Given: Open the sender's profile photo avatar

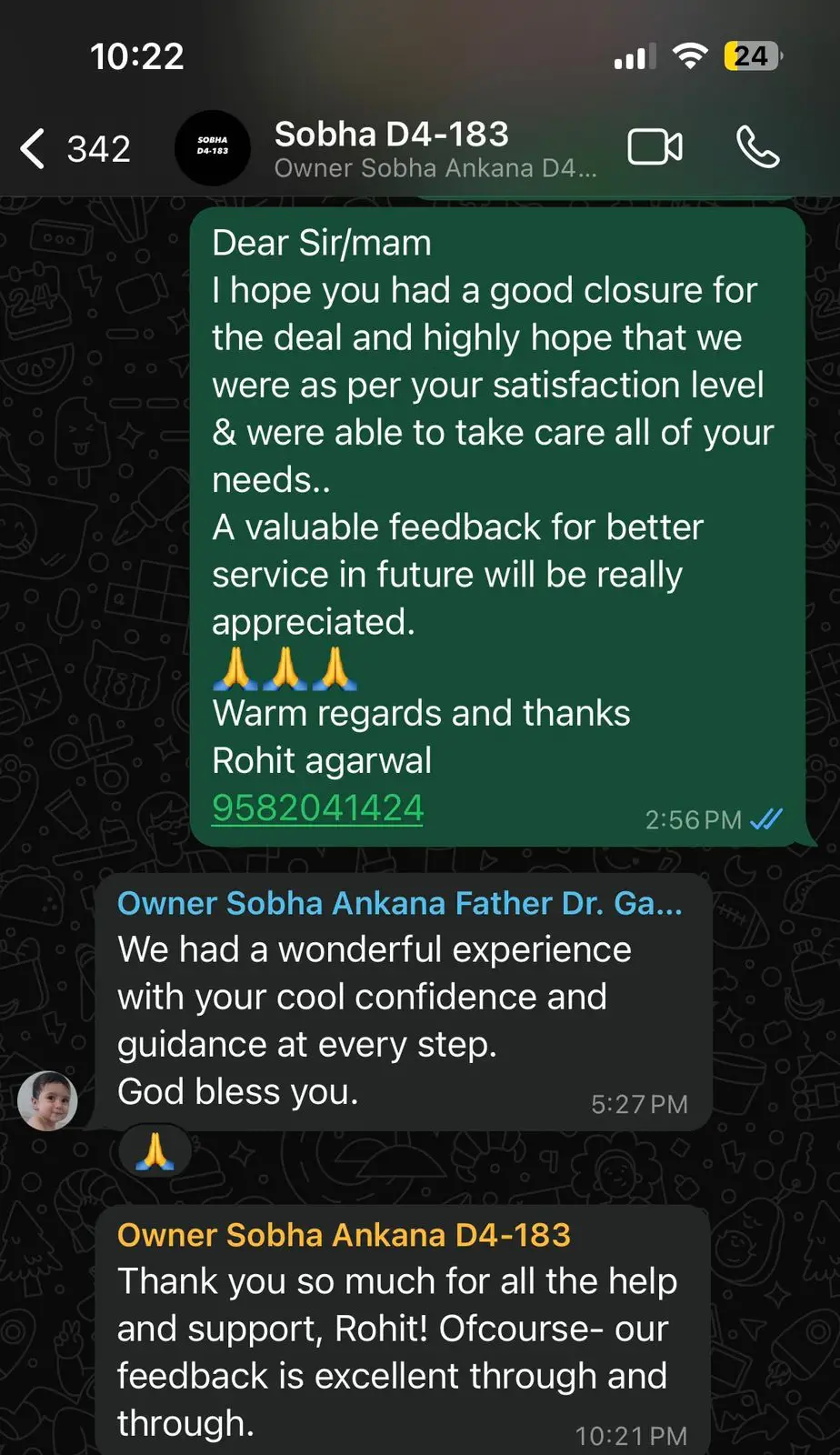Looking at the screenshot, I should (x=47, y=1100).
